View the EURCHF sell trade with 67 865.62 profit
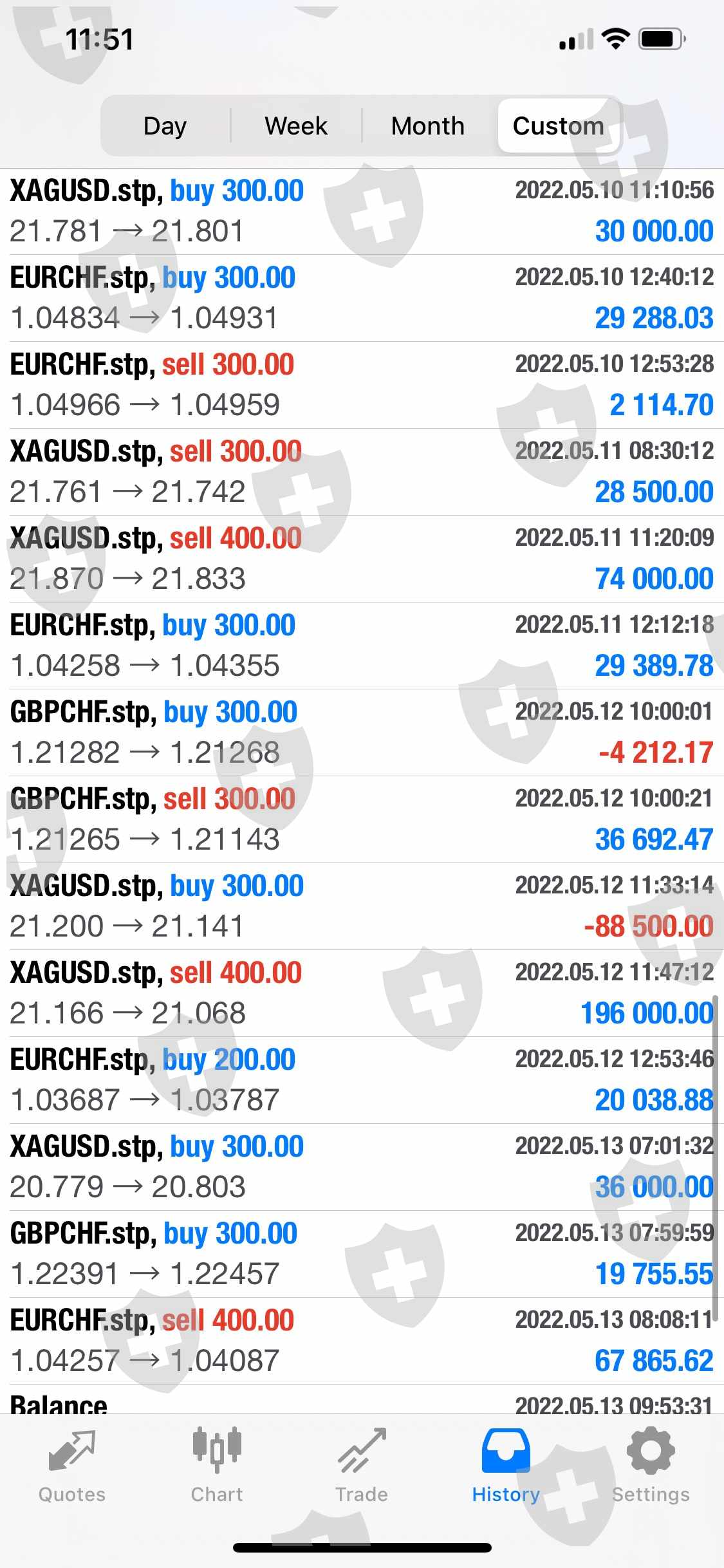The image size is (724, 1568). click(362, 1341)
